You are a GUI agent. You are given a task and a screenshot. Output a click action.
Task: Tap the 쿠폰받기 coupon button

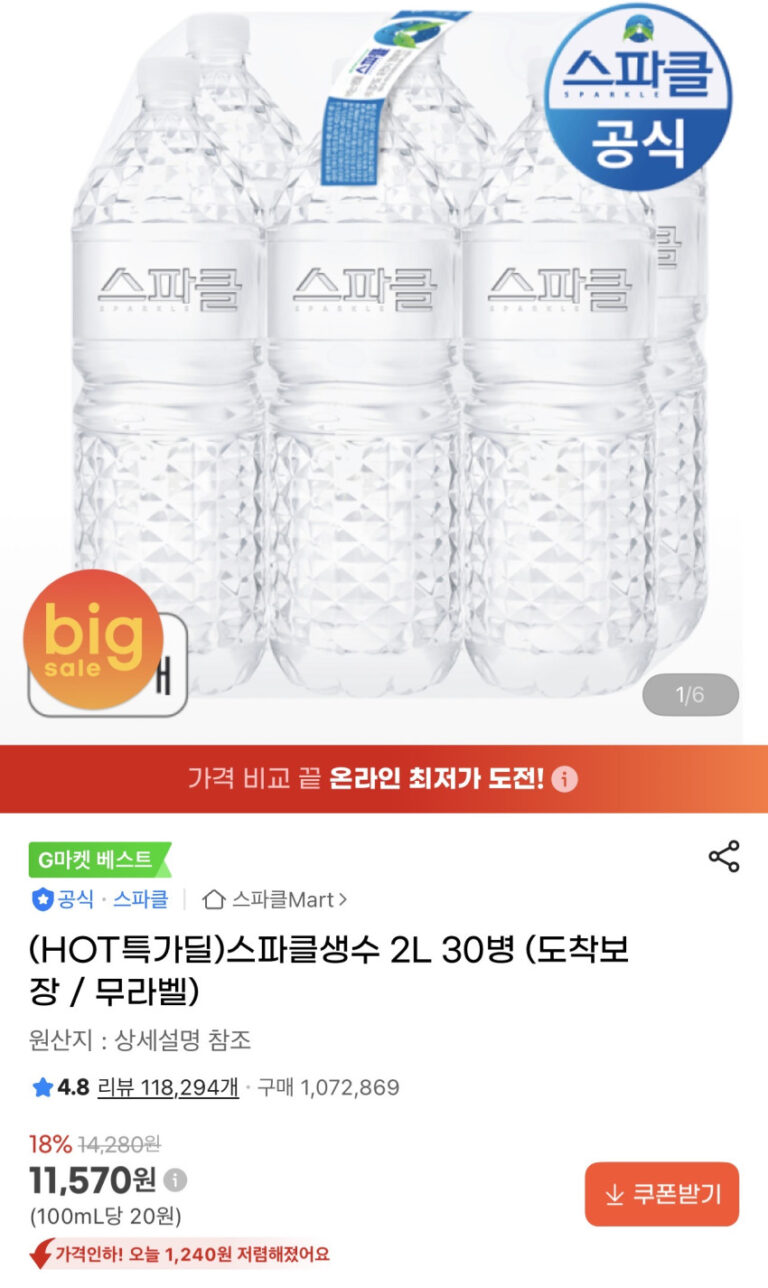[662, 1194]
